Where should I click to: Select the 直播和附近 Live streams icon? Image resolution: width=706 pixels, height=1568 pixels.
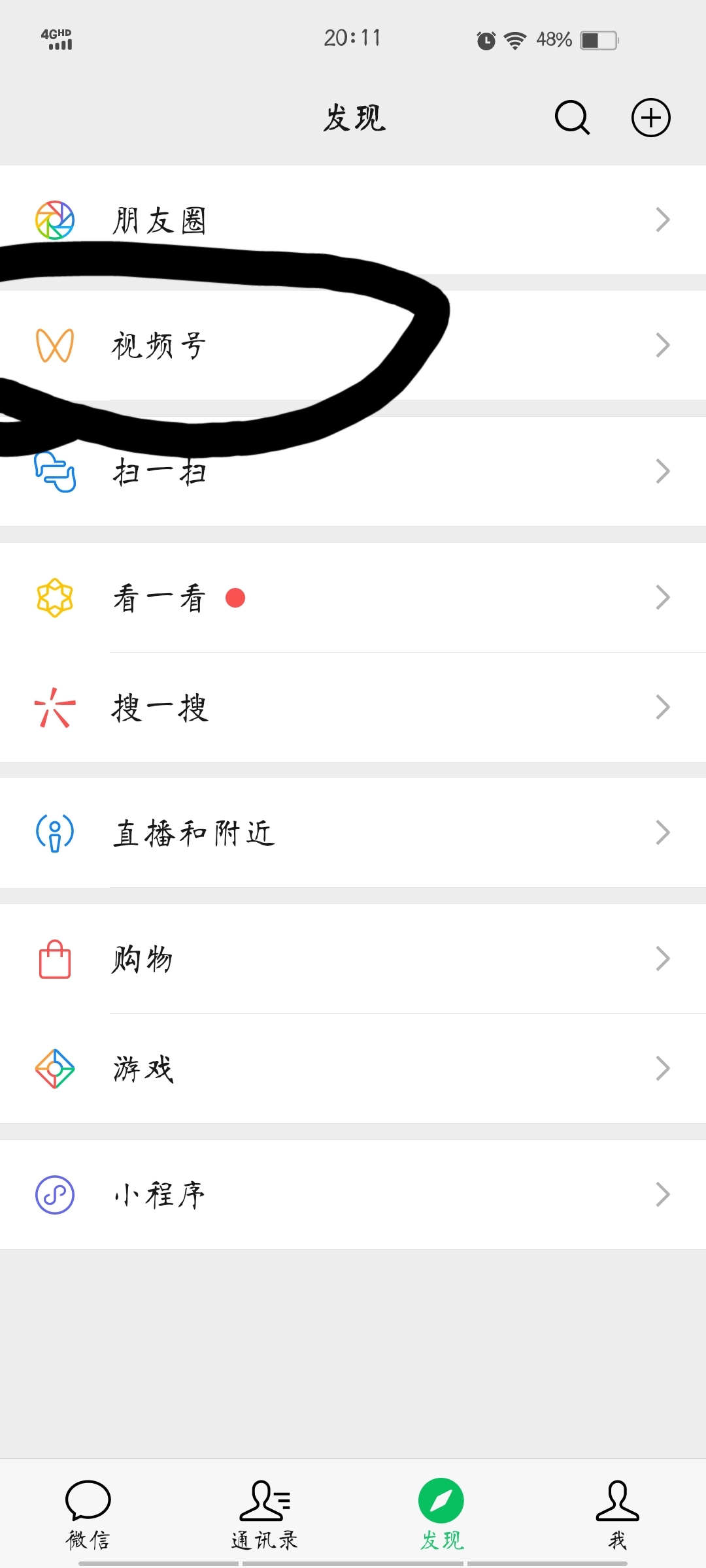click(x=56, y=832)
